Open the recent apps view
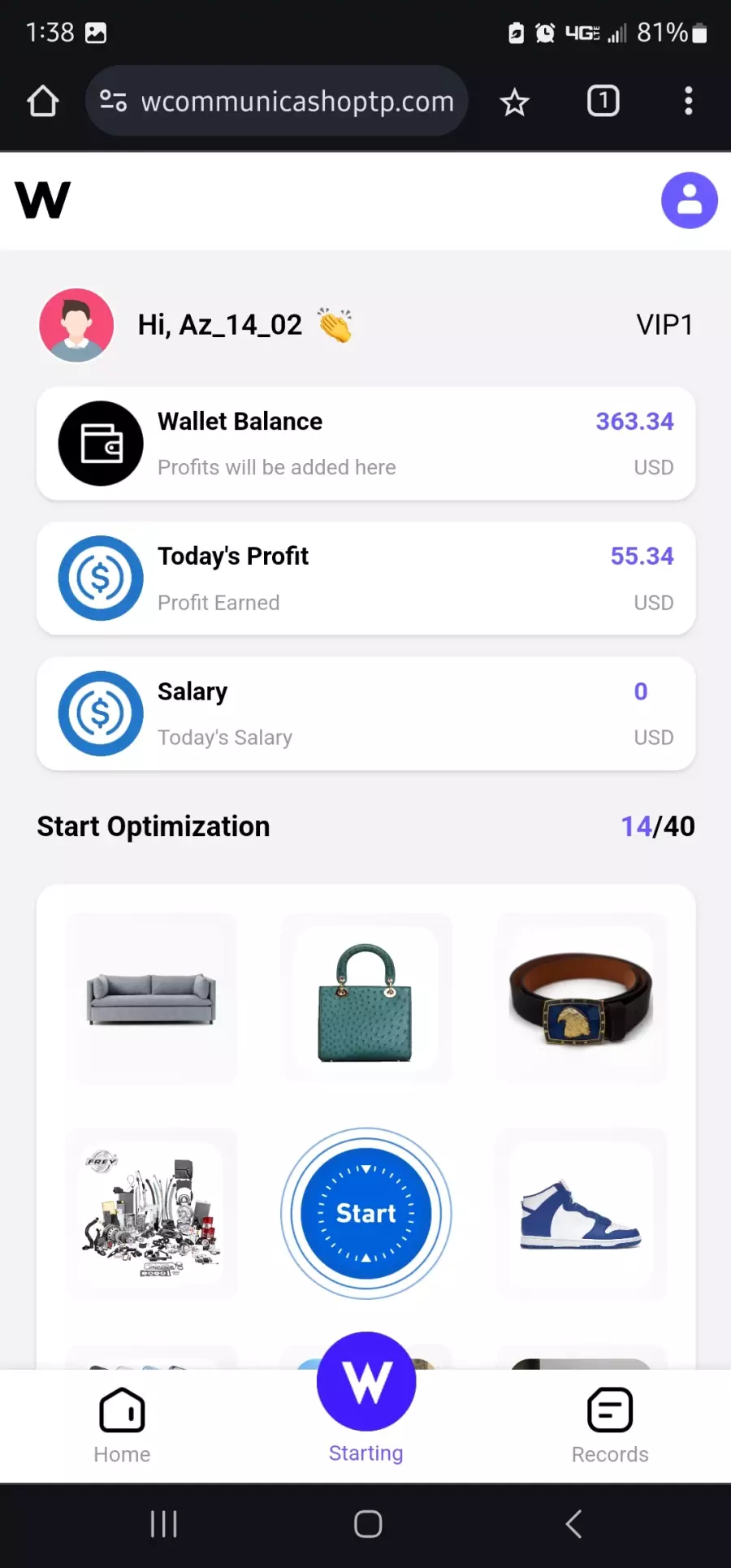 point(163,1524)
